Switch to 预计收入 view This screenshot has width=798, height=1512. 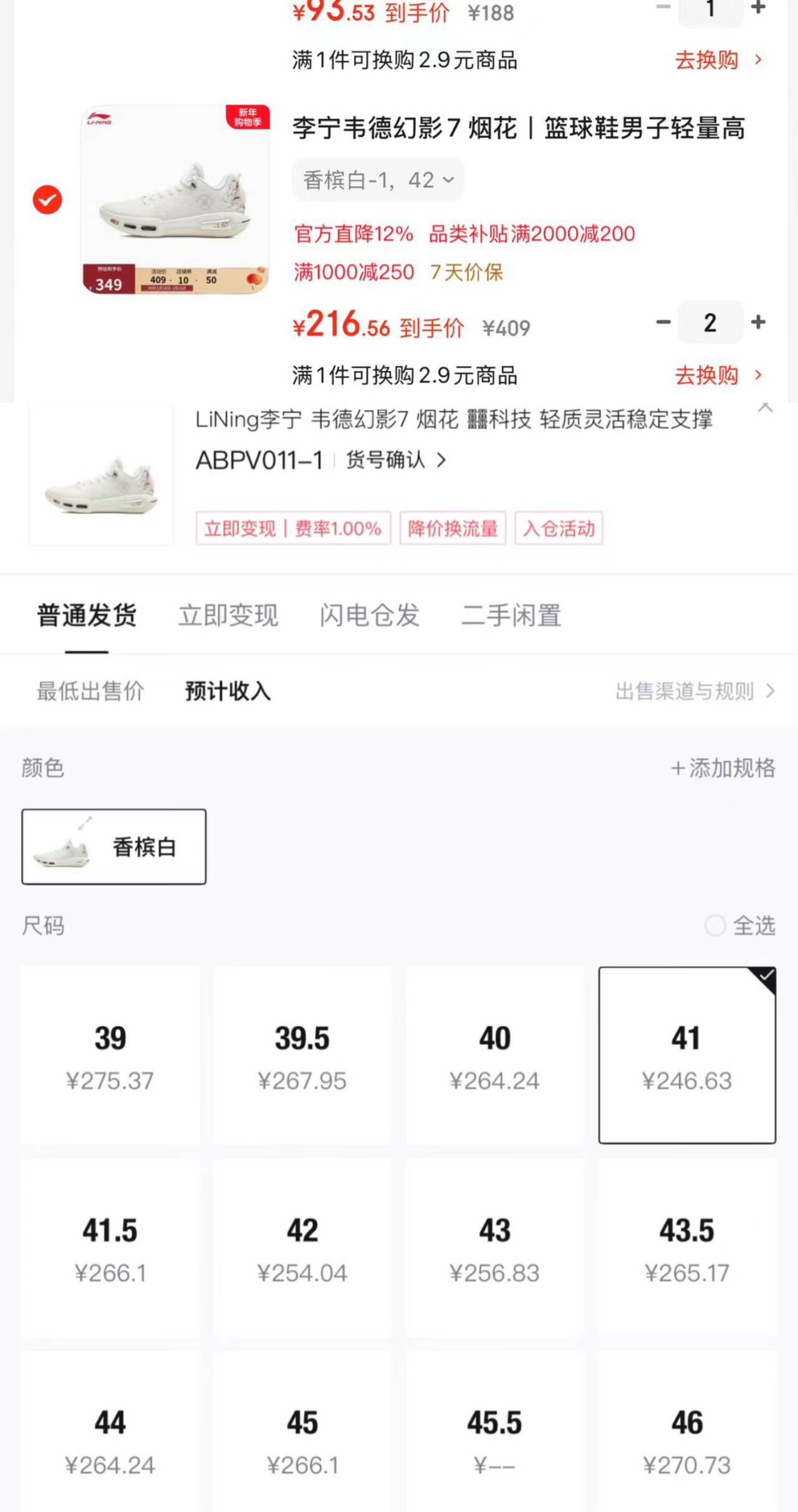coord(226,691)
